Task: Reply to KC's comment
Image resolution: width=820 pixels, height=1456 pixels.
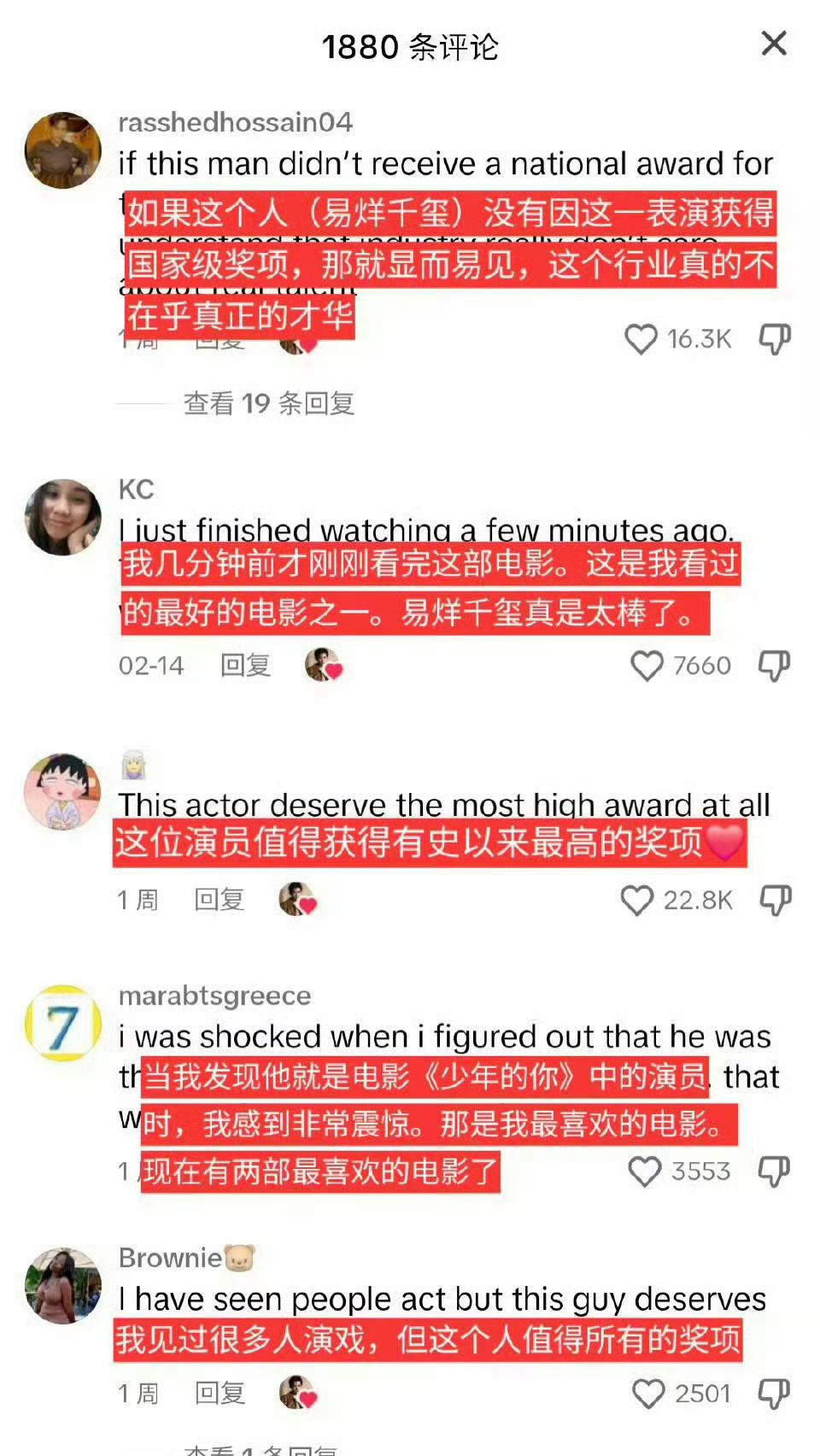Action: click(x=246, y=665)
